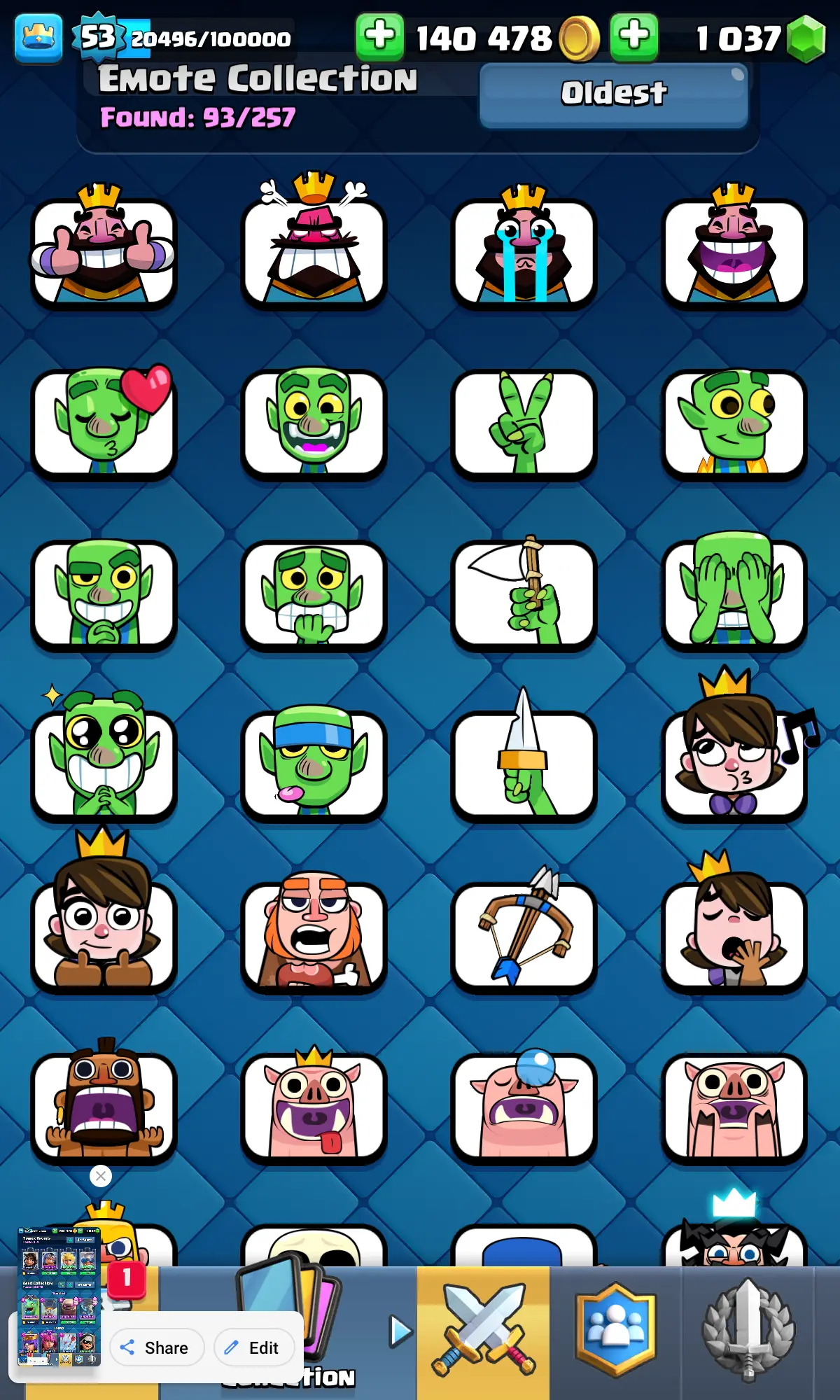The height and width of the screenshot is (1400, 840).
Task: Buy gems with the plus button
Action: (633, 36)
